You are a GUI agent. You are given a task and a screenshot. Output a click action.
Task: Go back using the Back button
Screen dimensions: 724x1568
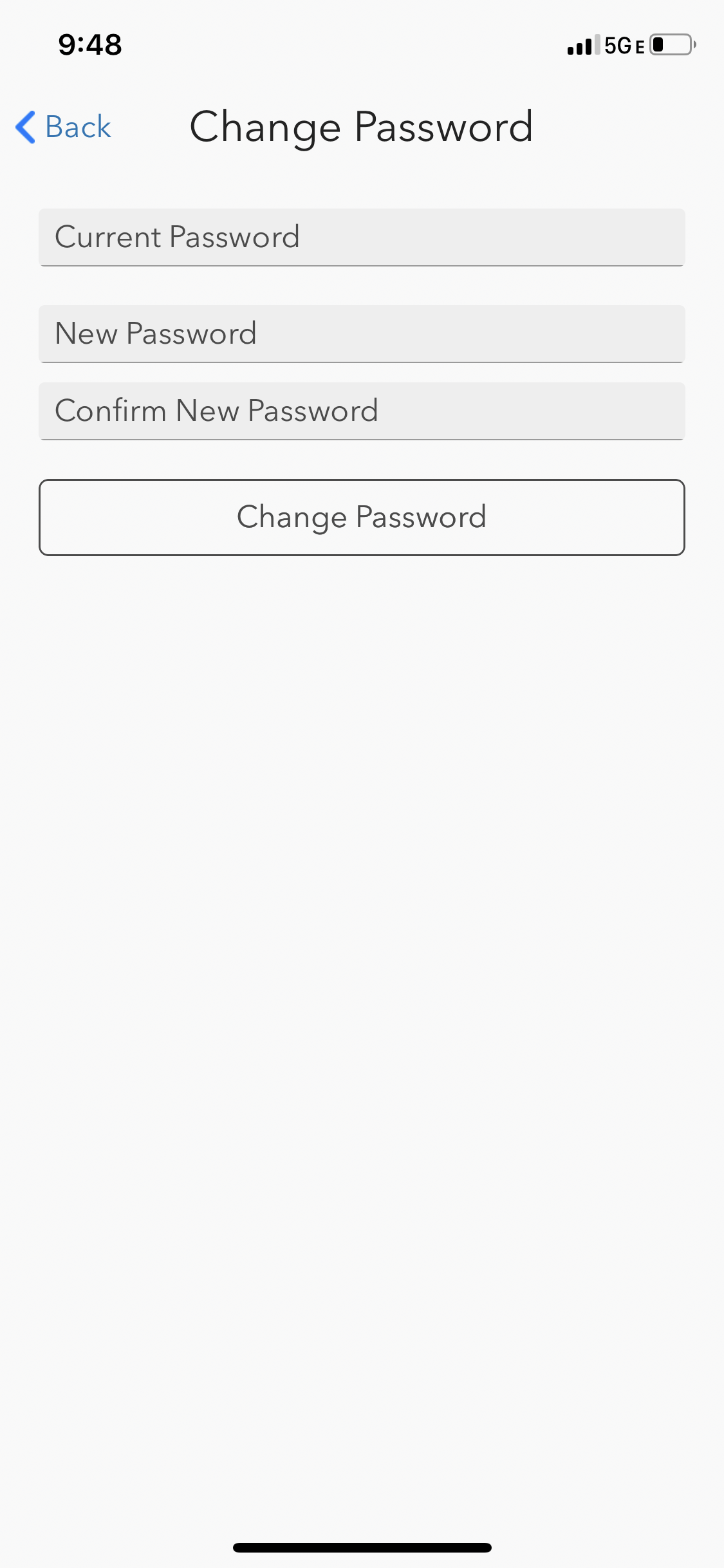(63, 127)
